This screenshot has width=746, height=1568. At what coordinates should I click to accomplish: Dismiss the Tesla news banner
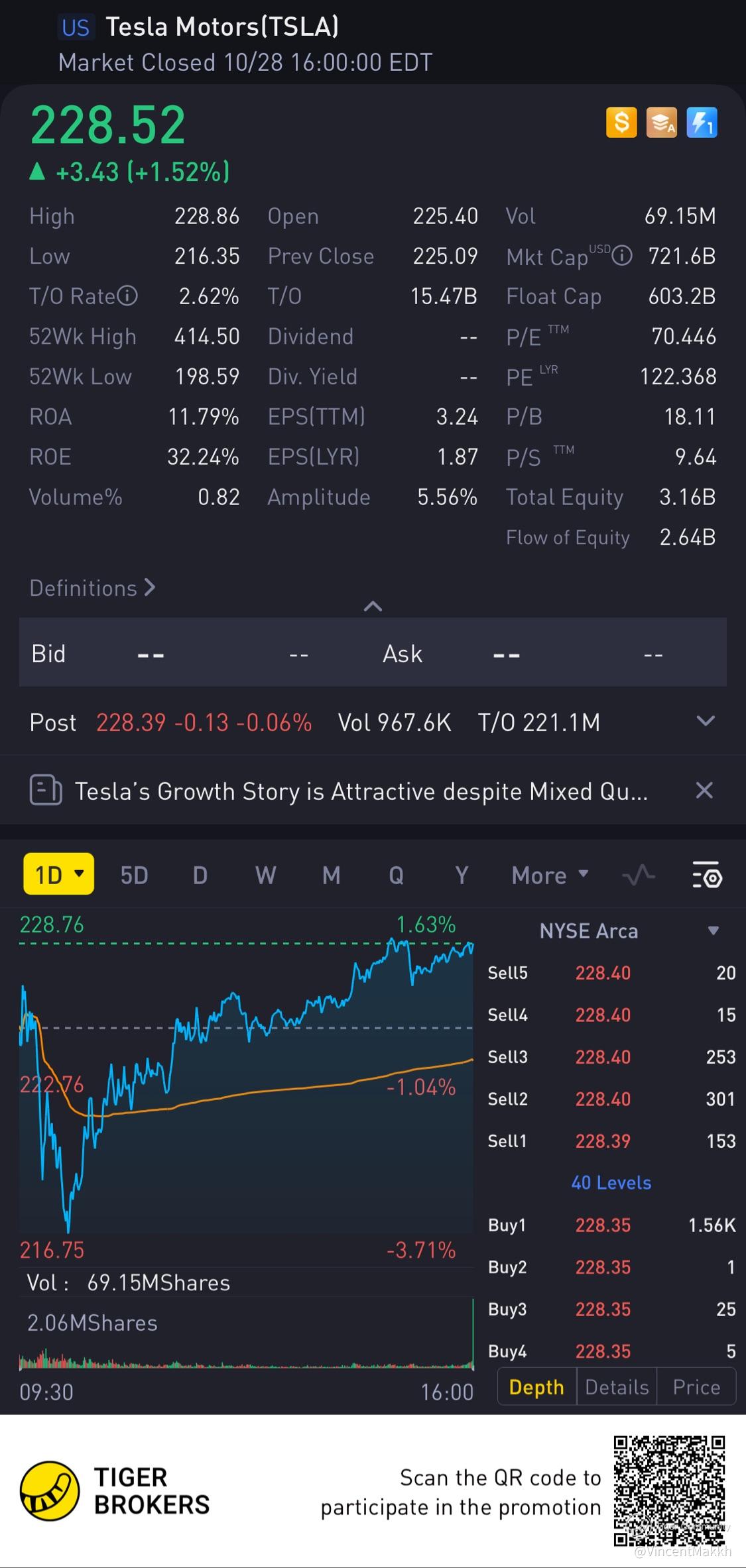tap(704, 790)
